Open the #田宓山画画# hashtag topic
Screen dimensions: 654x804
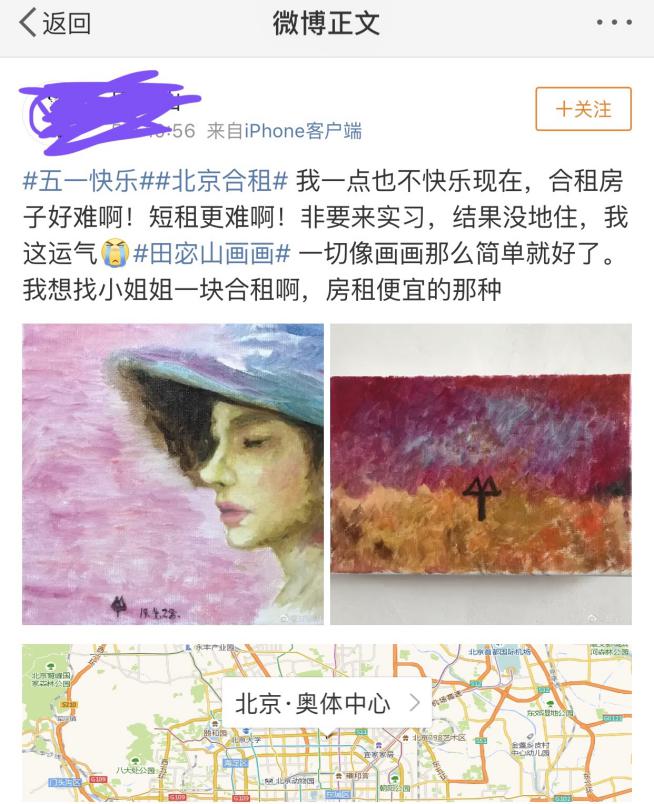click(212, 253)
